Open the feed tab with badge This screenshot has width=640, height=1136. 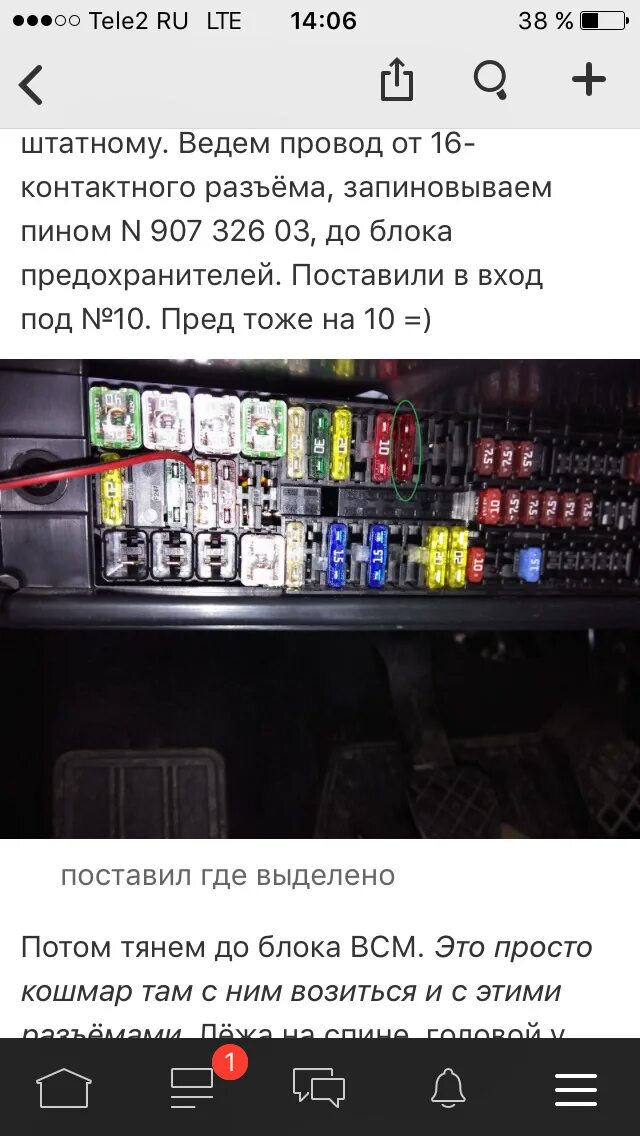[193, 1087]
